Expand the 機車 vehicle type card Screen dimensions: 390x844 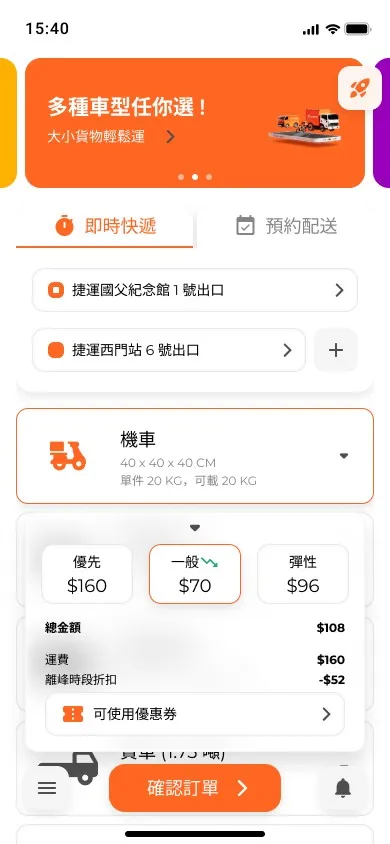point(195,456)
